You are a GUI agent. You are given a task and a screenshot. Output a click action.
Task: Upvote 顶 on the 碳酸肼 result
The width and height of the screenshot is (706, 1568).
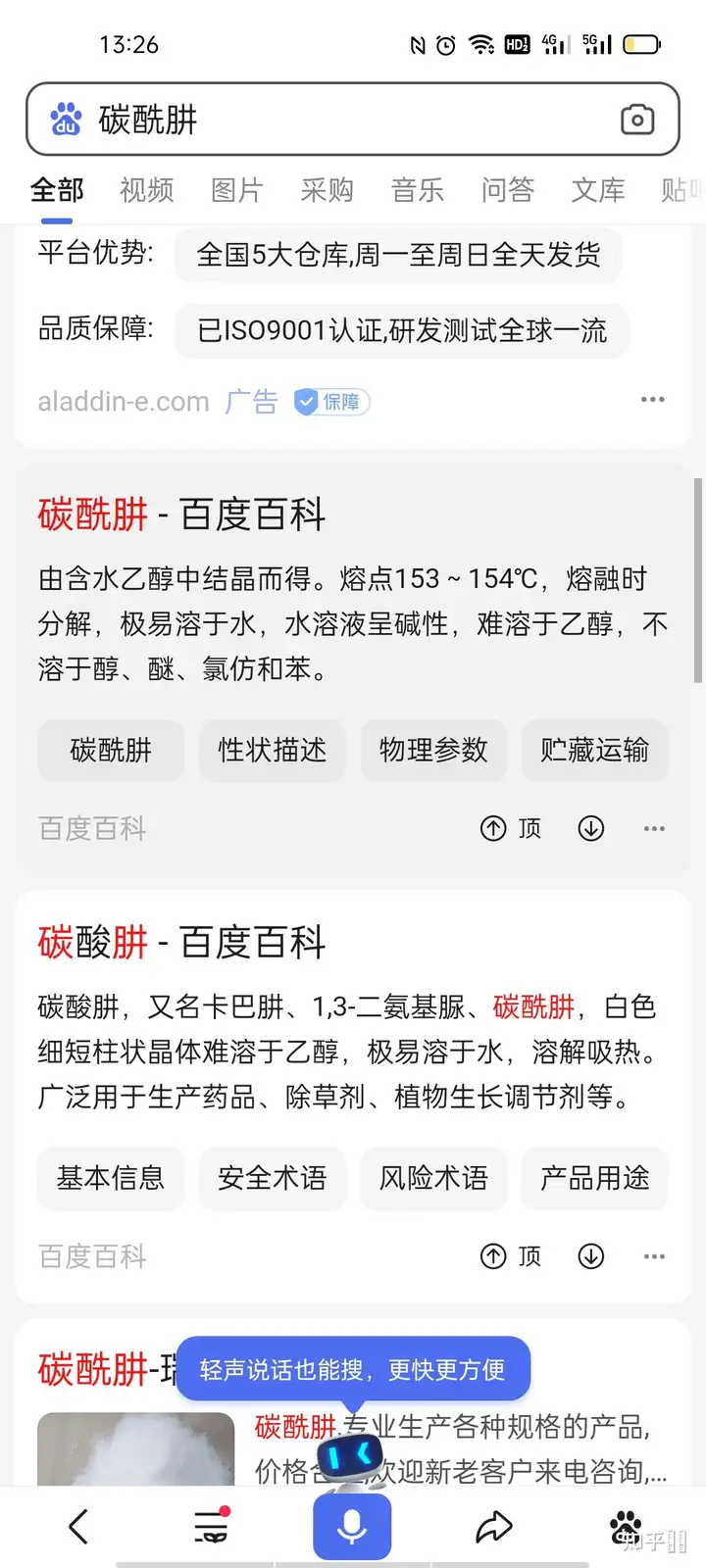click(510, 1256)
